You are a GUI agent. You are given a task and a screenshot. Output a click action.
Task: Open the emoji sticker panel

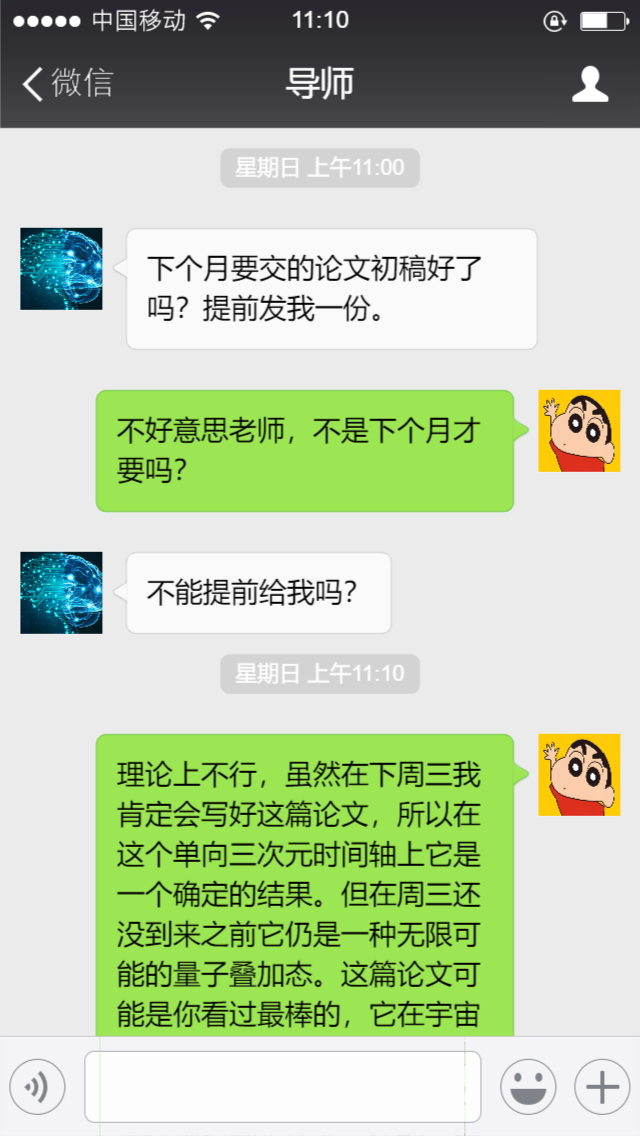point(527,1086)
